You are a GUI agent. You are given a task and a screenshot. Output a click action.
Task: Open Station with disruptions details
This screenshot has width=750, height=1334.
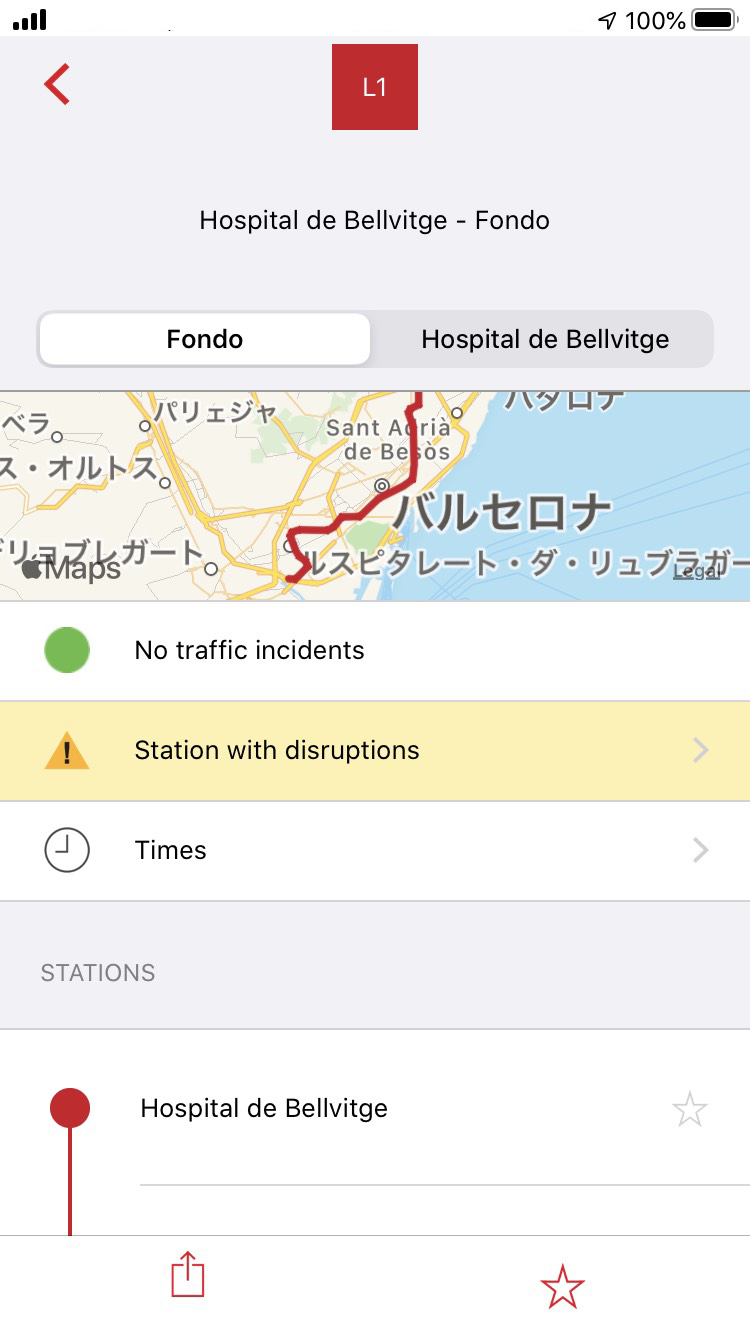[375, 751]
